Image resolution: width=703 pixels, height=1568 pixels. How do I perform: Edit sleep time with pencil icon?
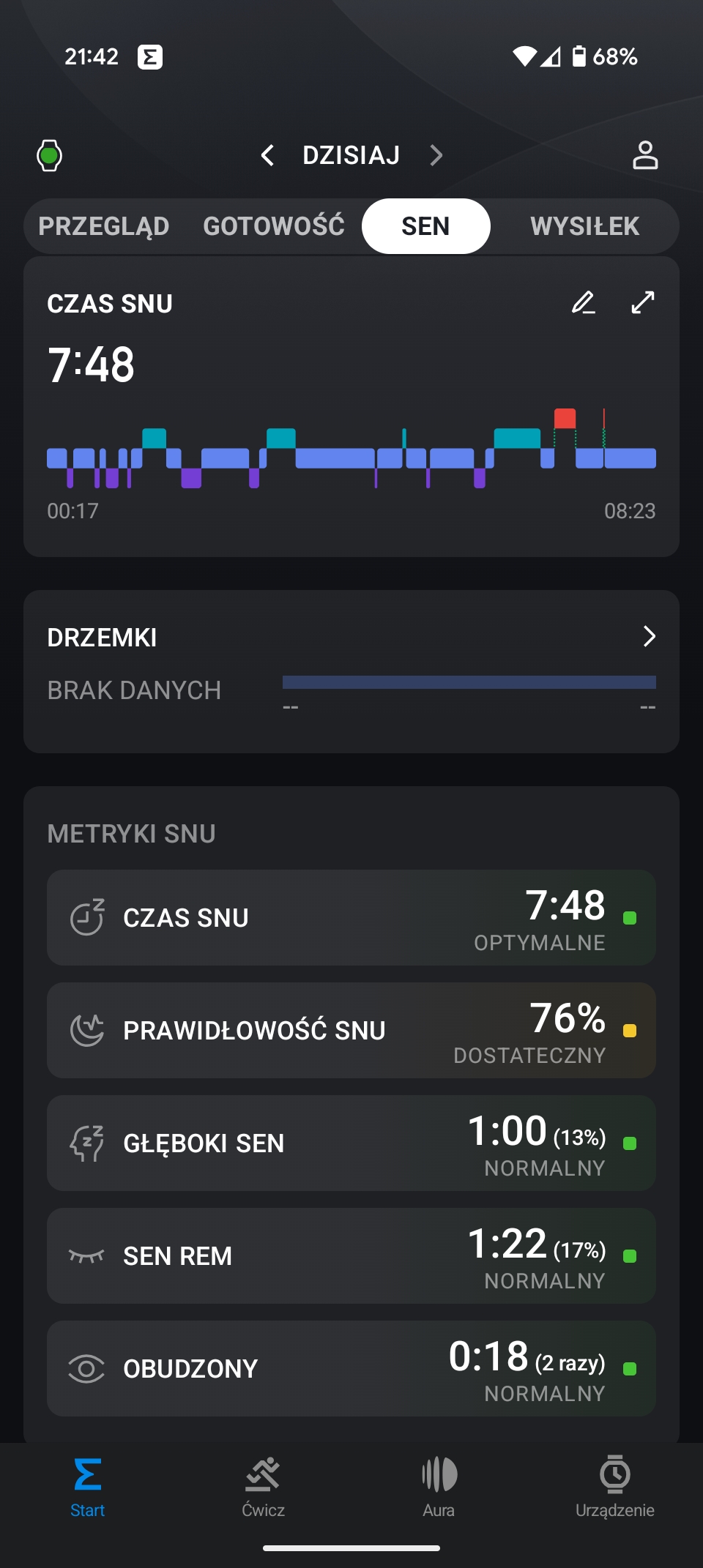pos(584,302)
